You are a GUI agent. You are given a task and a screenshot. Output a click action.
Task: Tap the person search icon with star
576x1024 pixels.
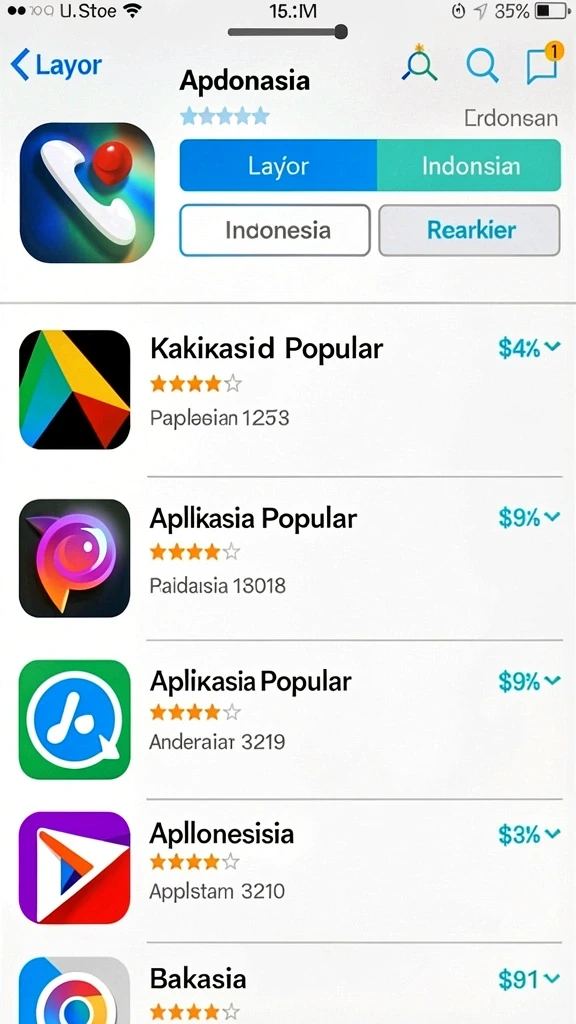point(419,63)
